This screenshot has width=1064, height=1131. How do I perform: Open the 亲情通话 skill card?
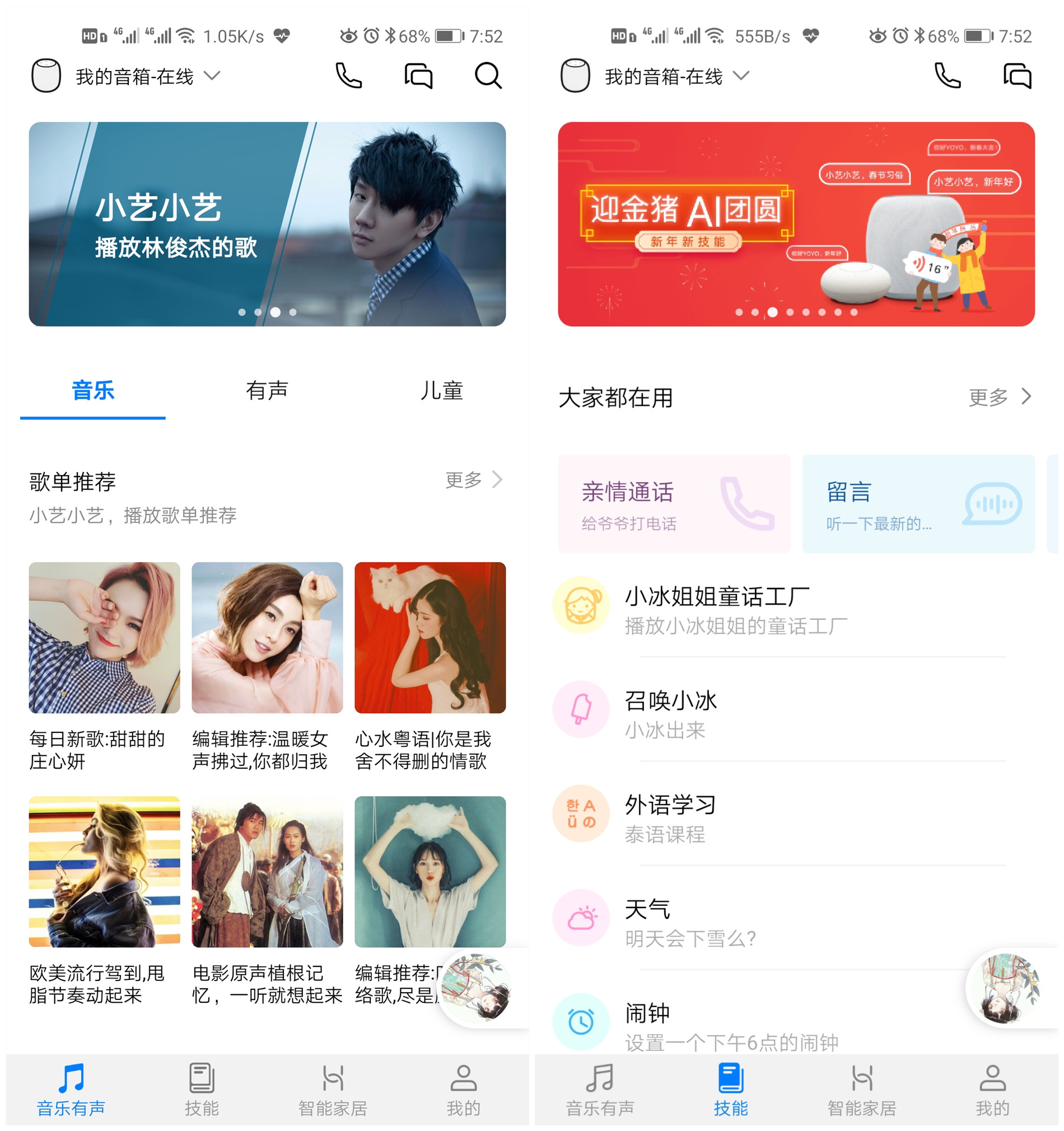tap(674, 503)
